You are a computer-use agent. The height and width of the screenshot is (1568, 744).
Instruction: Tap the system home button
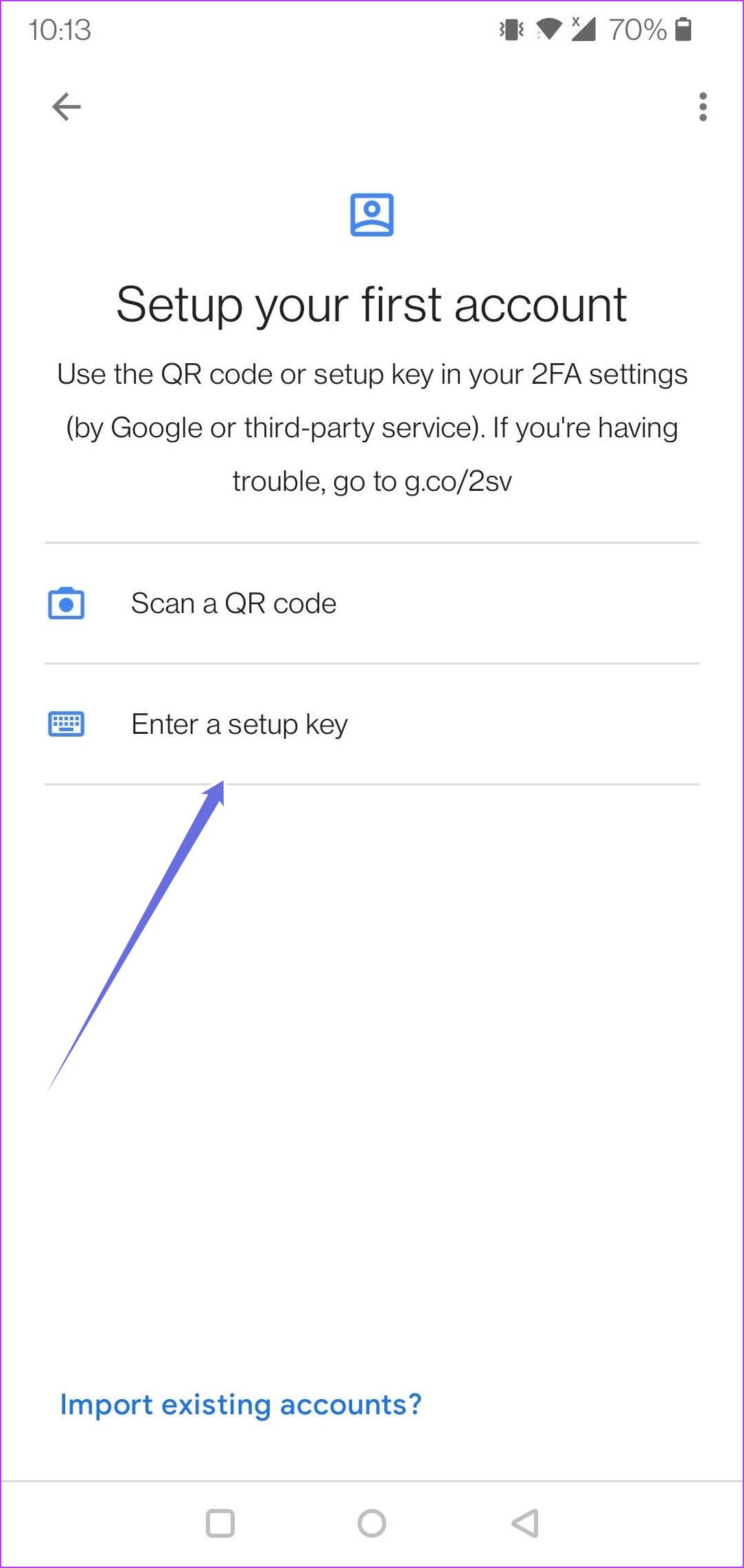[372, 1523]
